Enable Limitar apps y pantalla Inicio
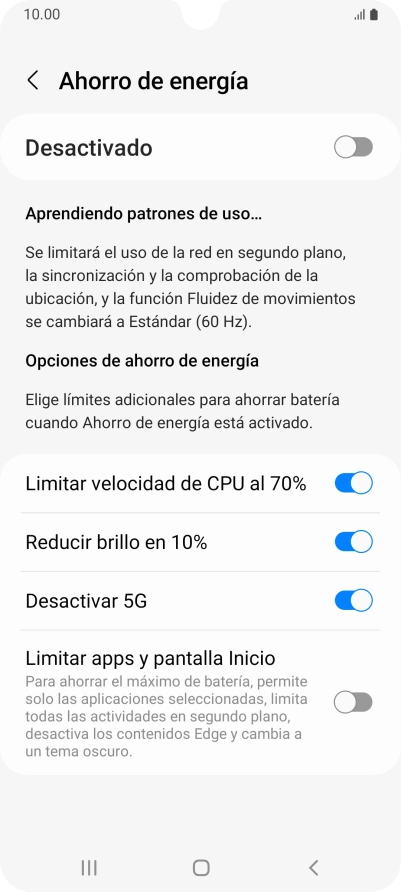Screen dimensions: 401x892 coord(353,703)
